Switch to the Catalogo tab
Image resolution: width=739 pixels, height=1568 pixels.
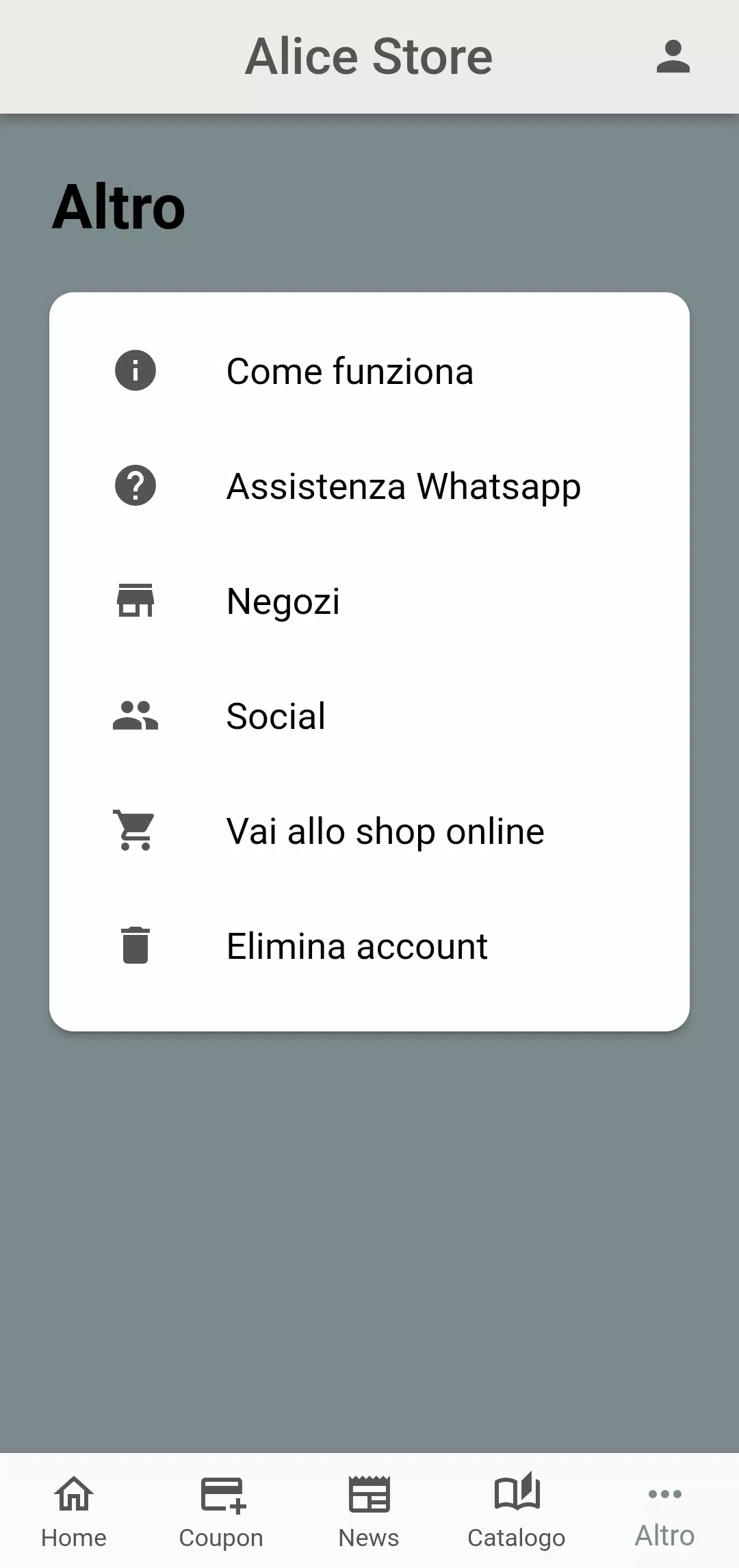pyautogui.click(x=517, y=1511)
